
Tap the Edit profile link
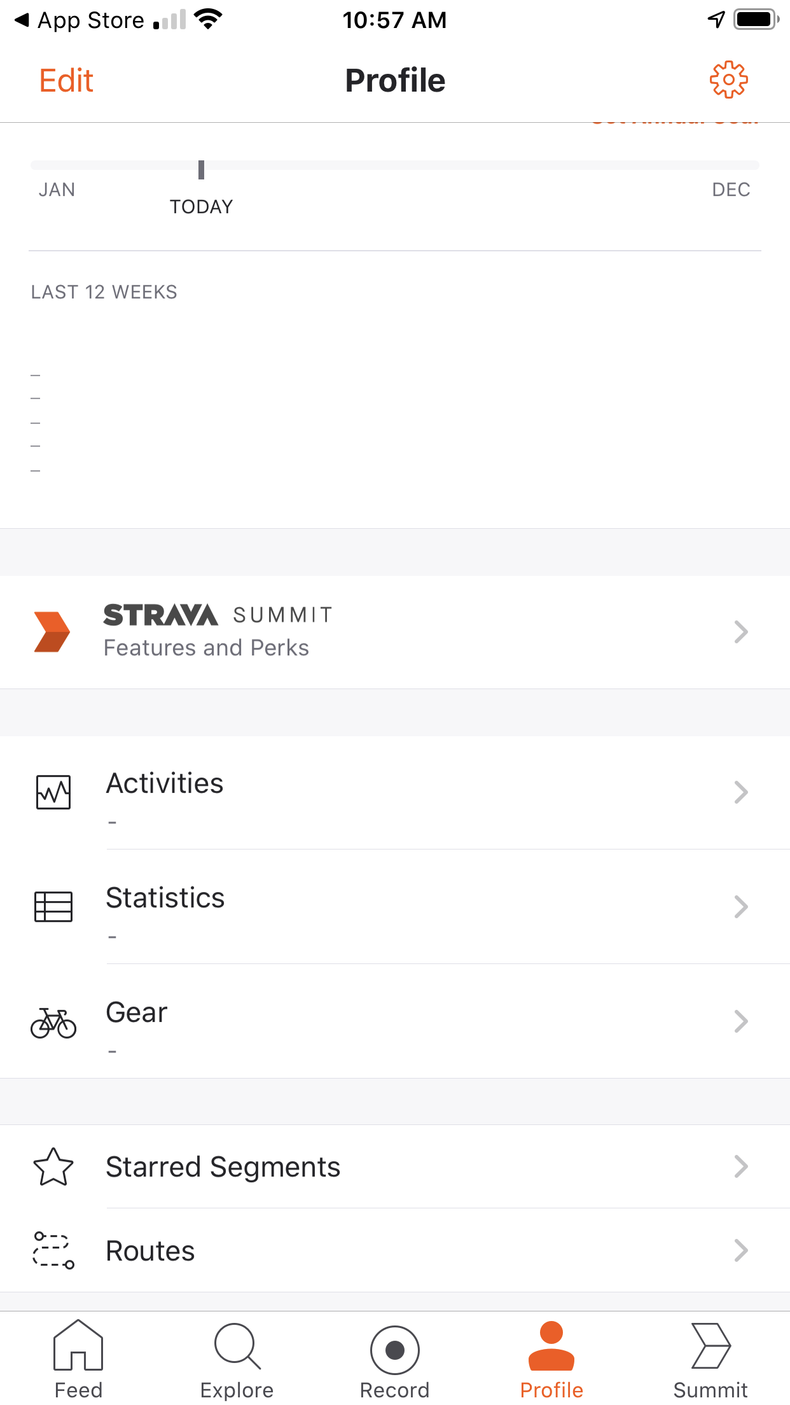(x=66, y=79)
